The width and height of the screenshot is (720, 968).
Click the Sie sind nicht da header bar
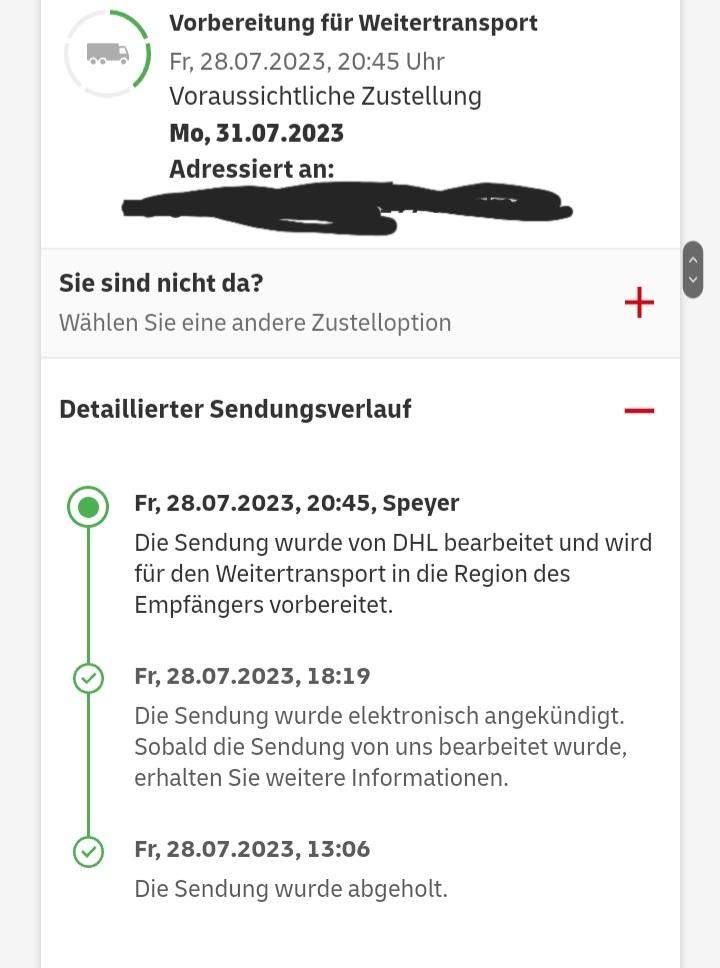click(162, 283)
